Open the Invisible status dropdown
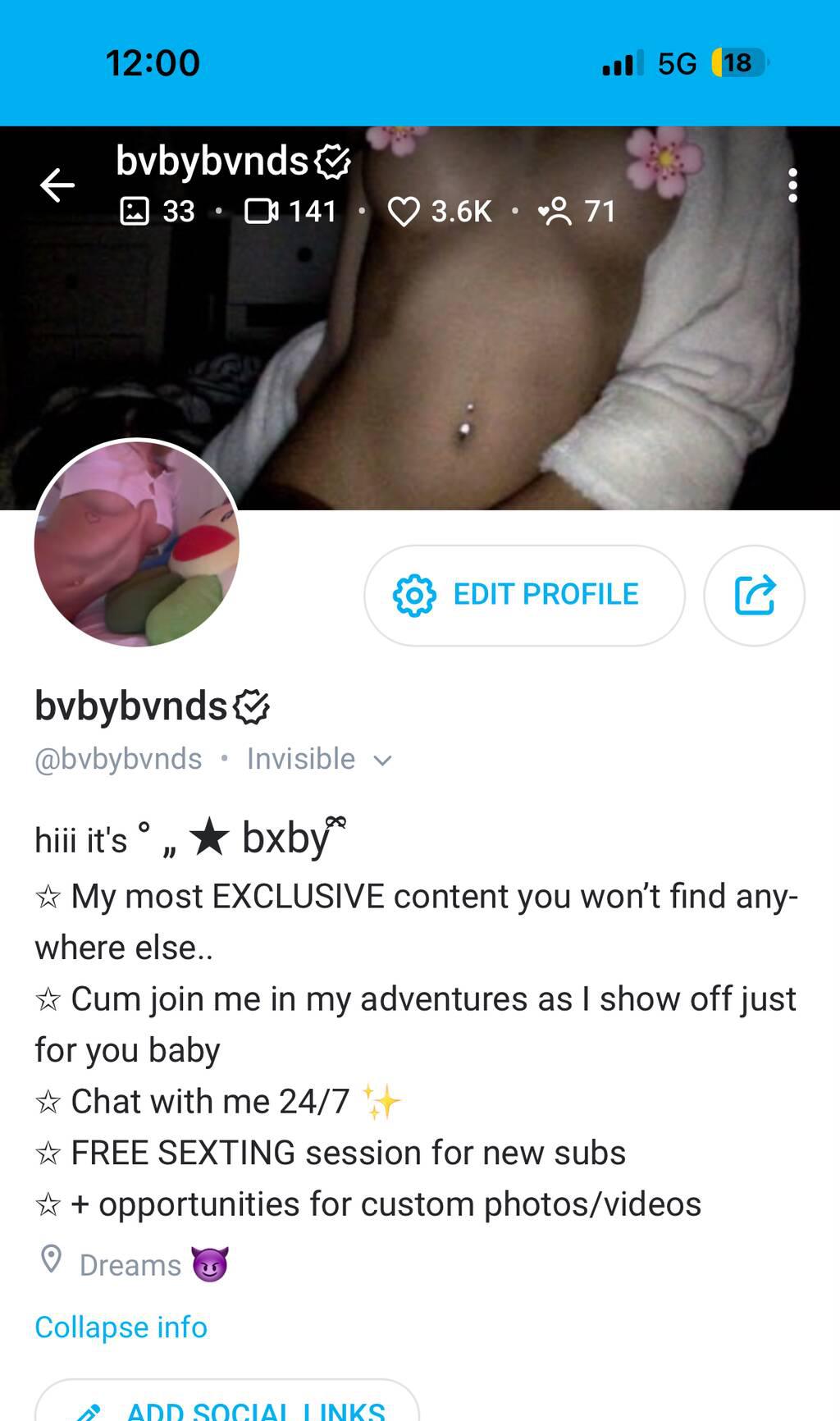 click(x=320, y=760)
